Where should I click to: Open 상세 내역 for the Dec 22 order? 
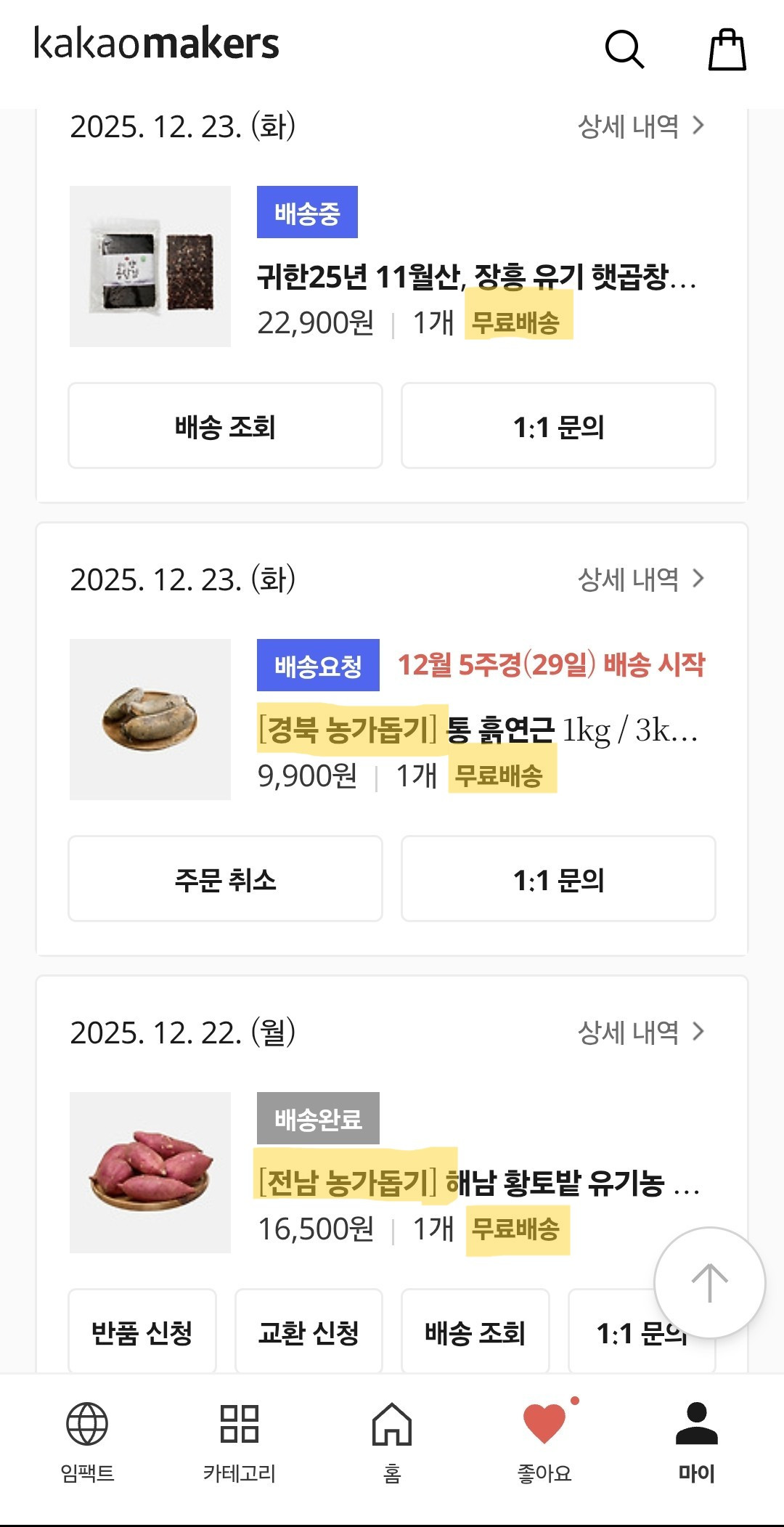640,1033
